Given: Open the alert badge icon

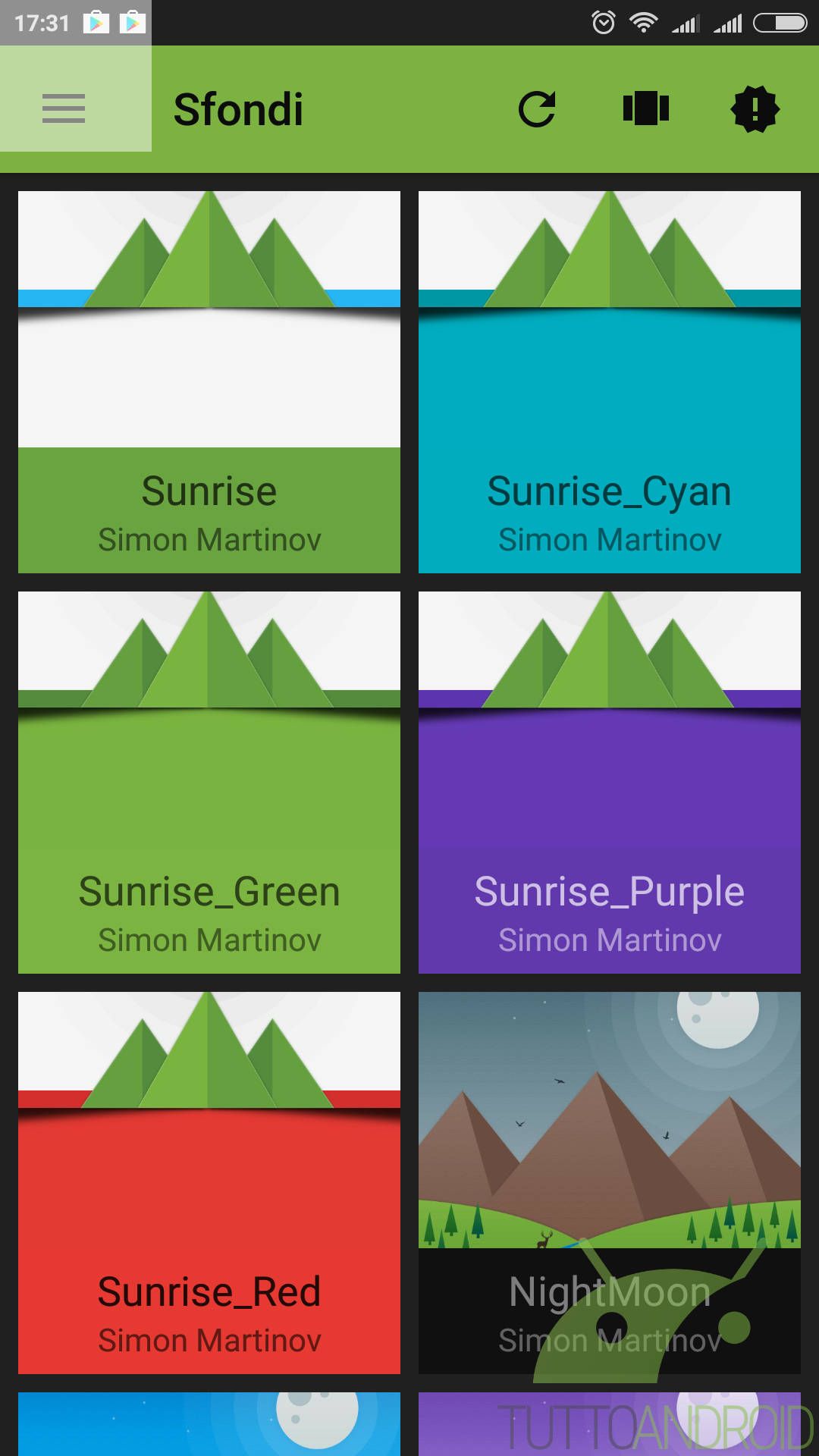Looking at the screenshot, I should tap(755, 108).
